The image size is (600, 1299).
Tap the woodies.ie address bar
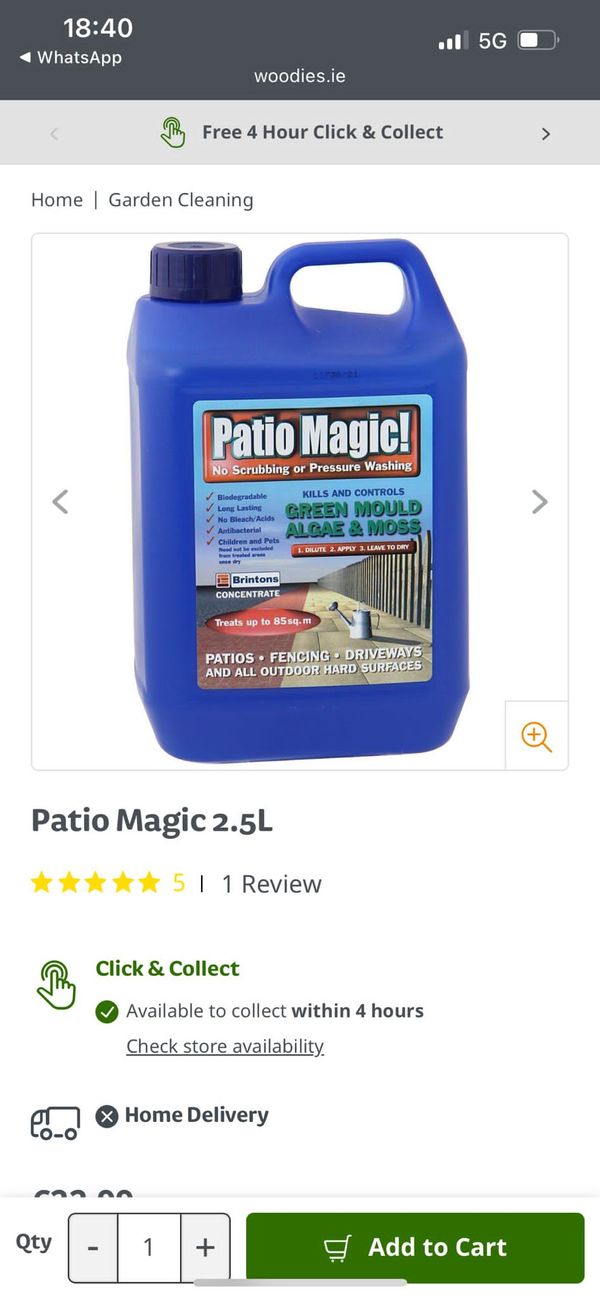[300, 76]
